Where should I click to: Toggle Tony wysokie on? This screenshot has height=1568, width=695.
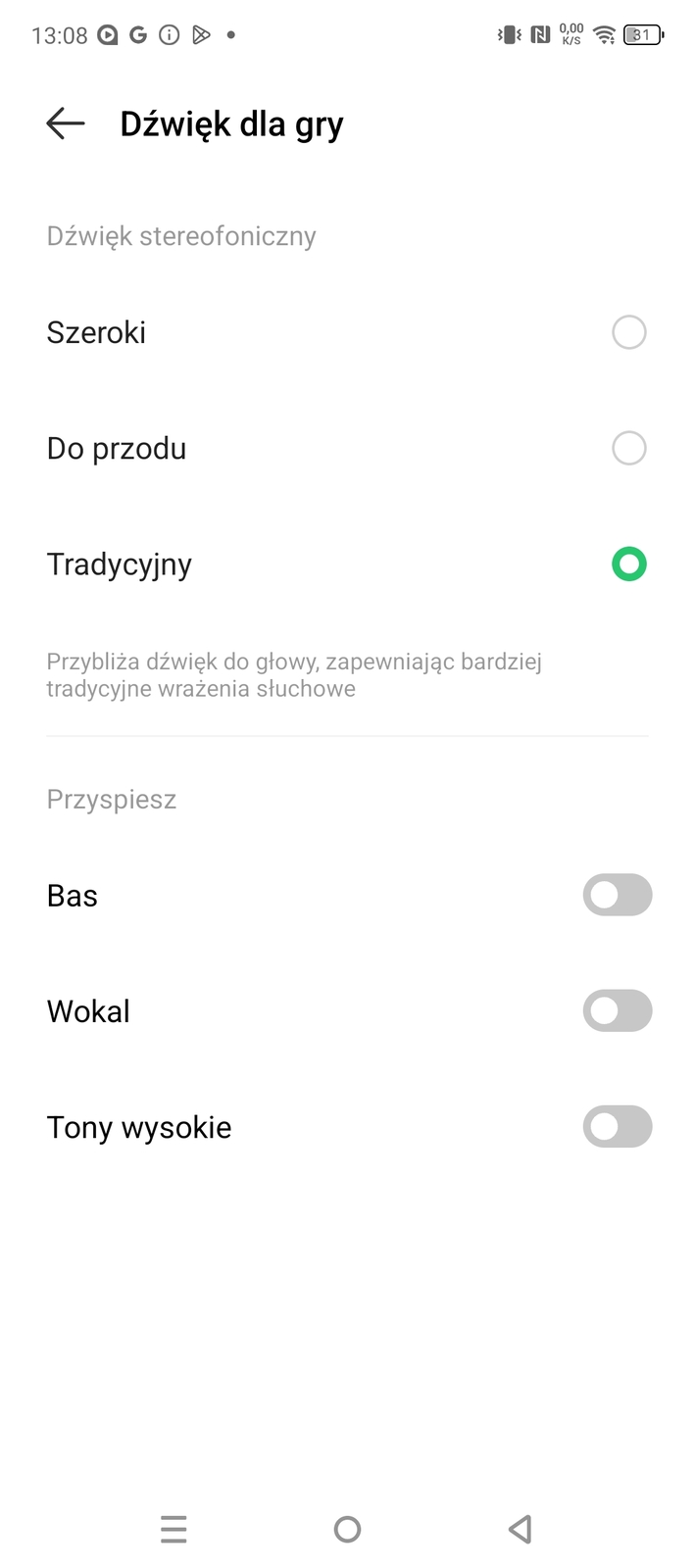click(x=617, y=1127)
